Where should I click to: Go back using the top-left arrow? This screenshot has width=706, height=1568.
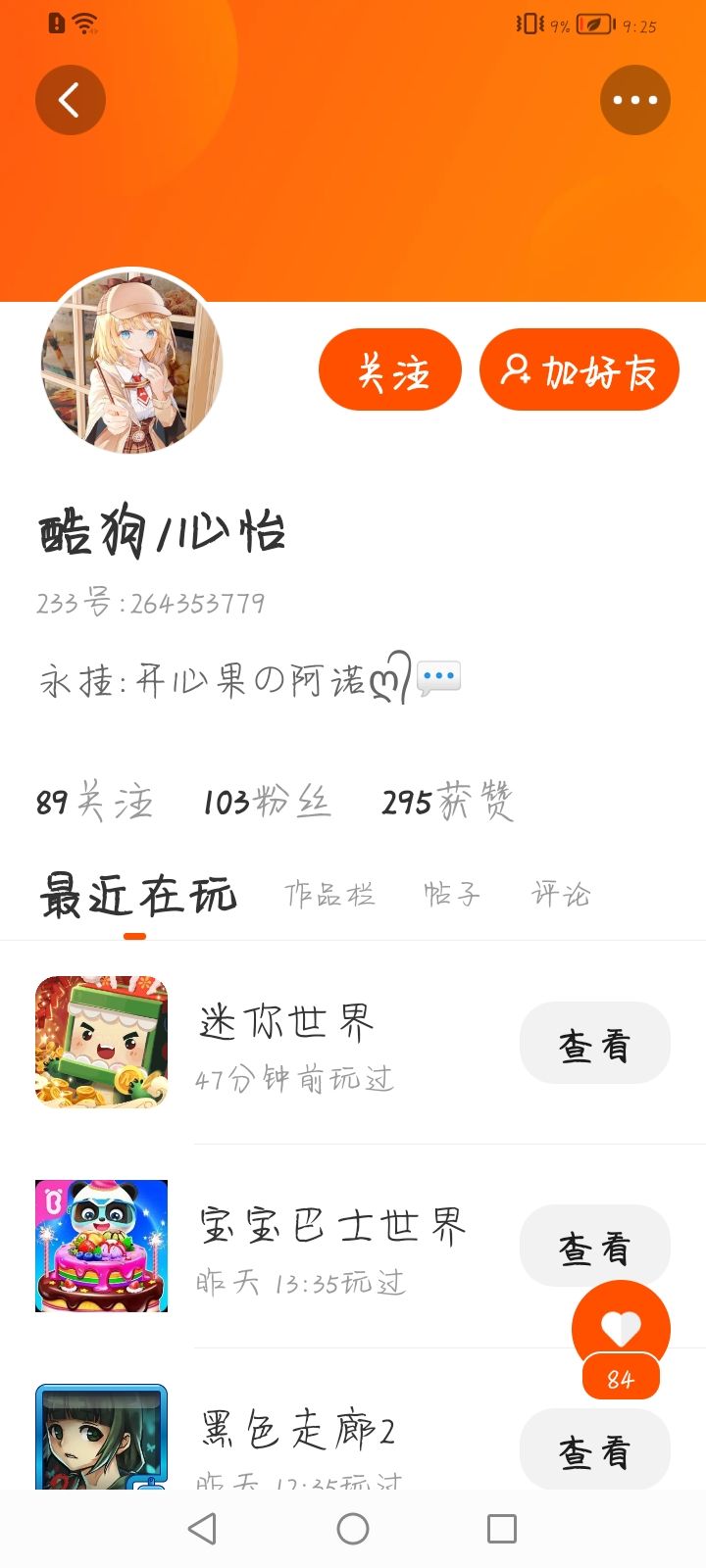coord(70,100)
